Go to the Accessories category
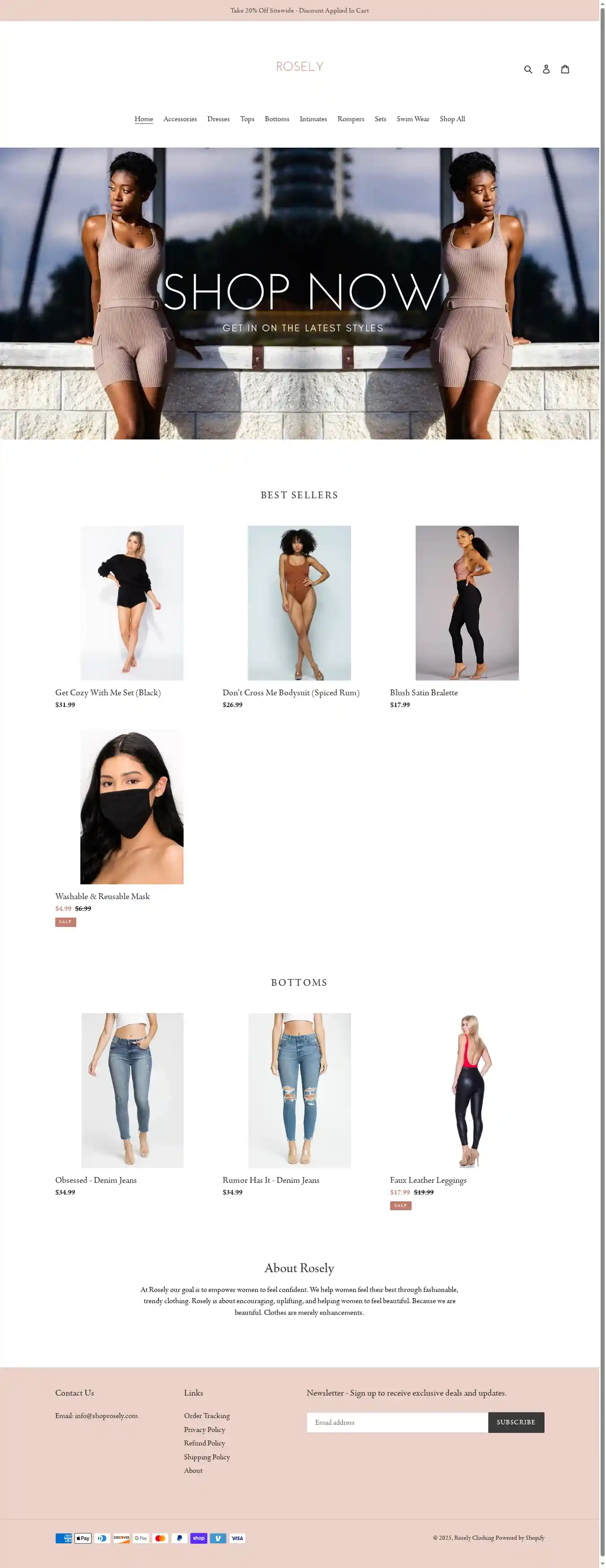Viewport: 606px width, 1568px height. [x=180, y=119]
